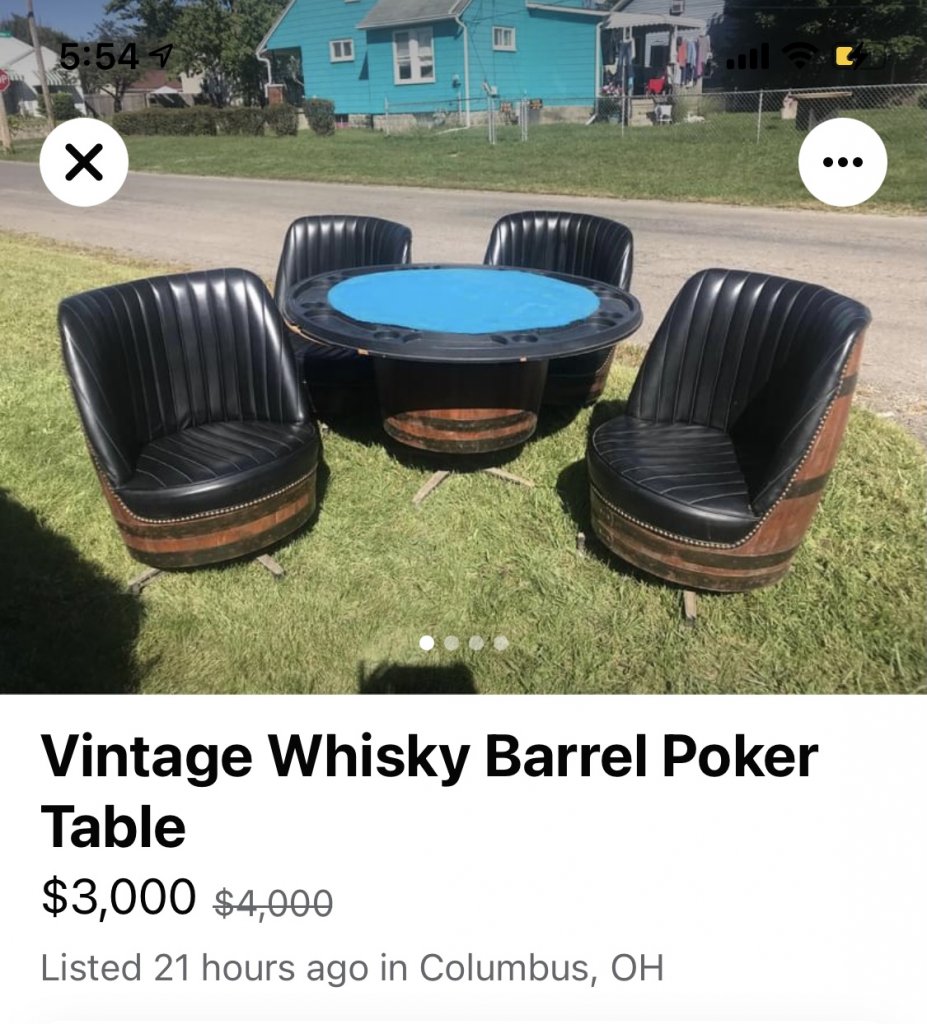Viewport: 927px width, 1024px height.
Task: Close the poker table listing
Action: pos(84,163)
